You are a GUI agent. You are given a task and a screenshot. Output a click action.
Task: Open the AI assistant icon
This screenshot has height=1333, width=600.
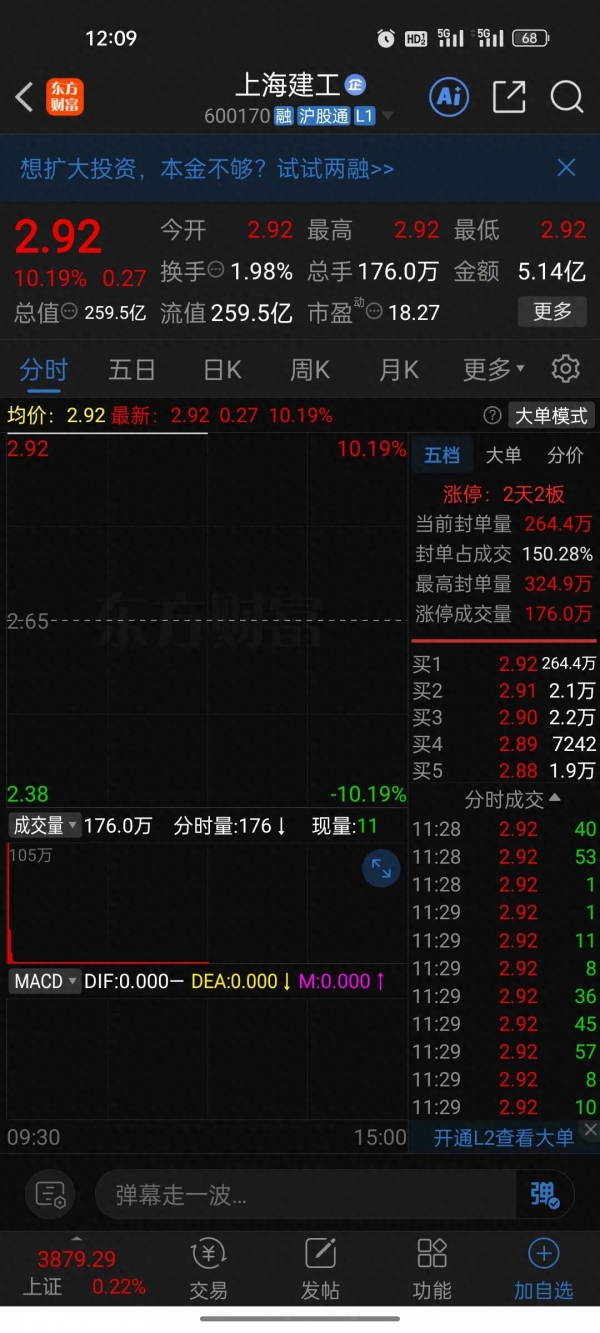449,97
